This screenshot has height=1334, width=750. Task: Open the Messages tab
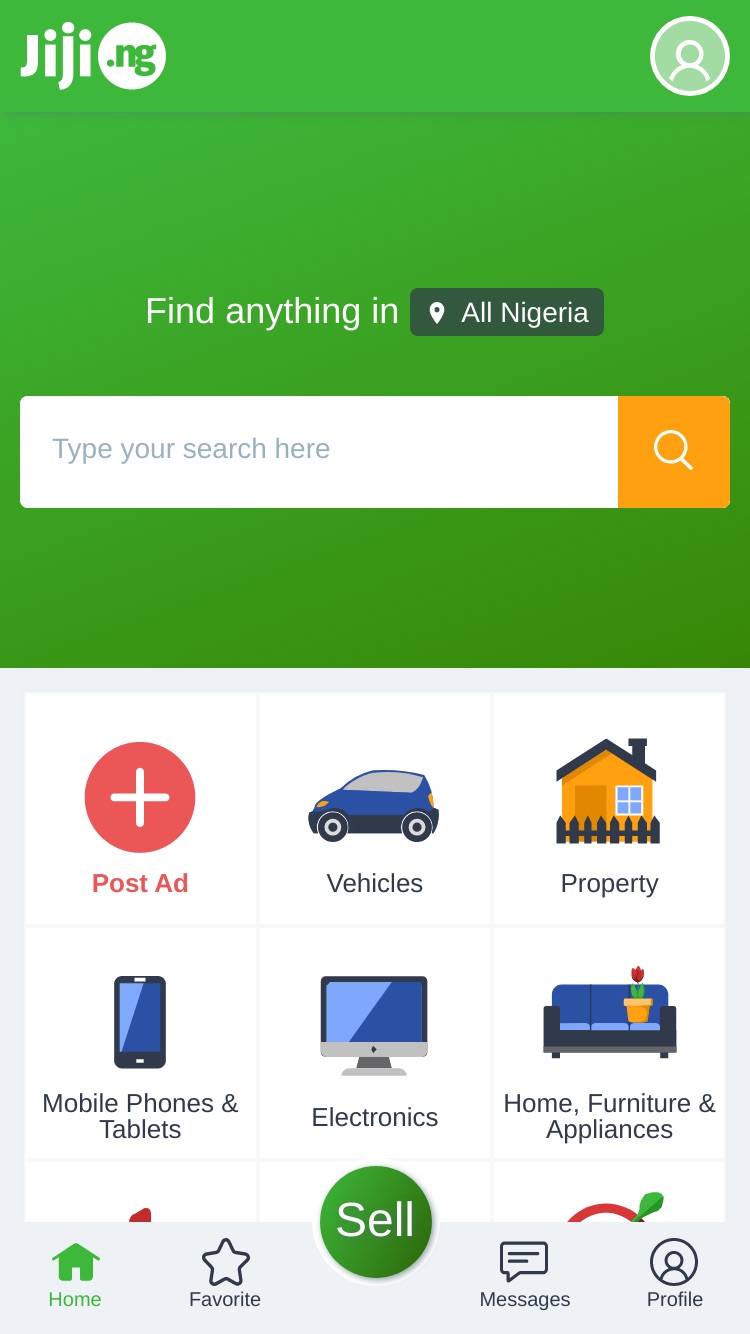click(525, 1275)
